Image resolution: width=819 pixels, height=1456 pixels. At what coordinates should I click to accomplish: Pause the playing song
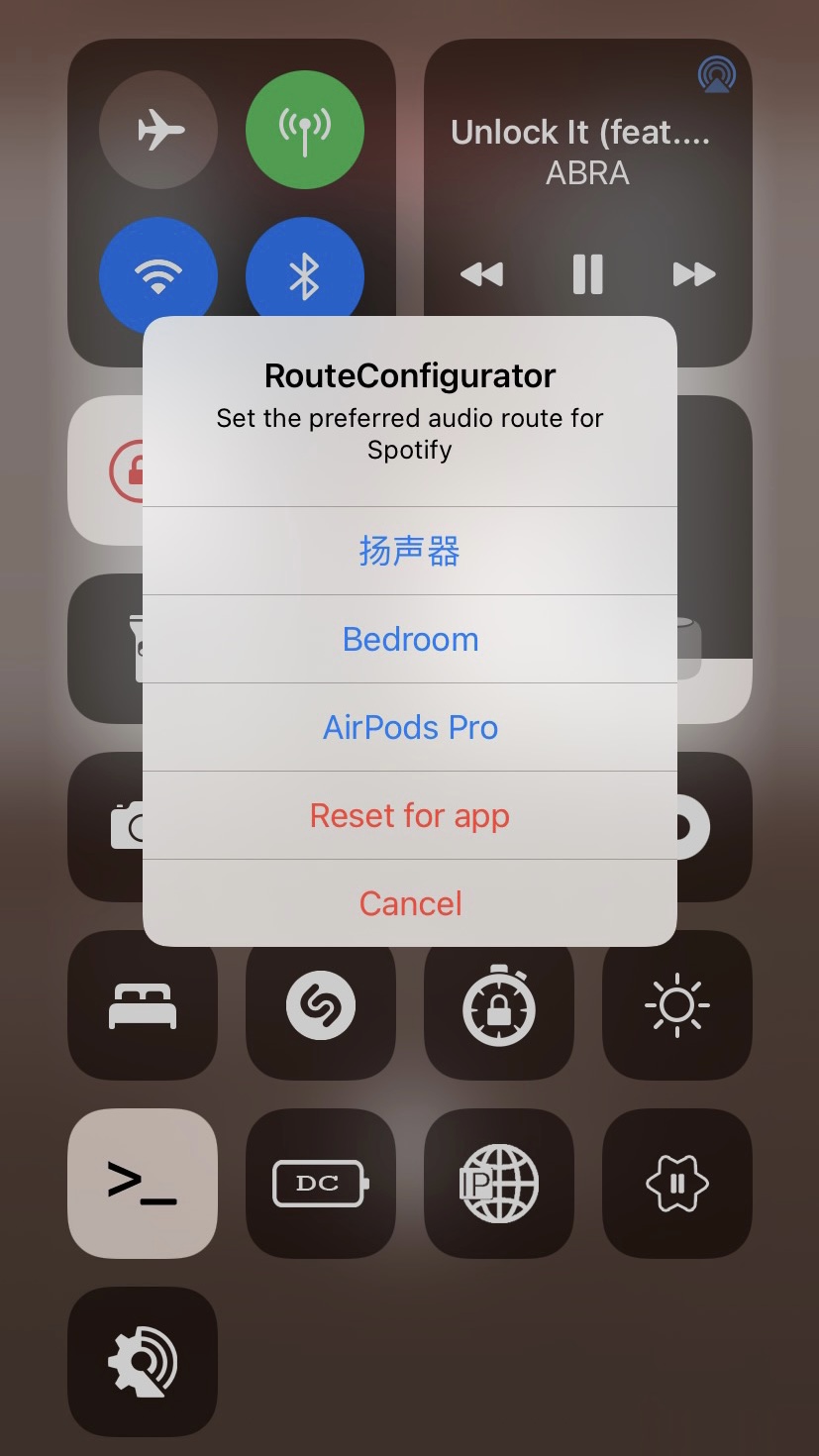[587, 273]
